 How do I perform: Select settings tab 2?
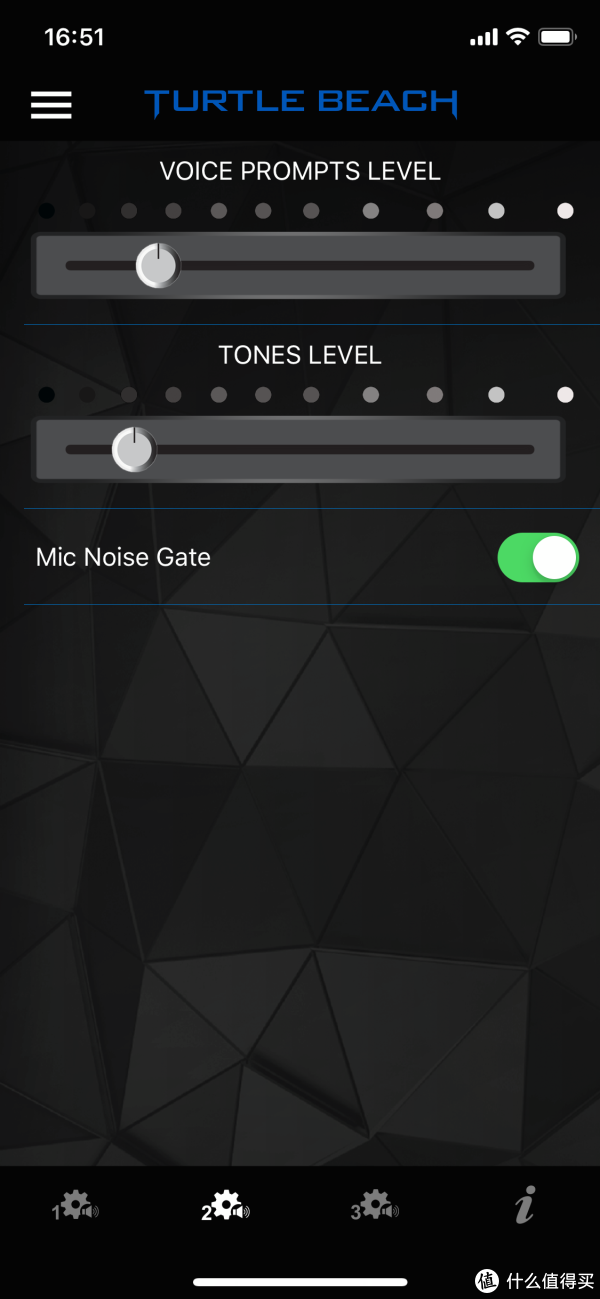(x=226, y=1206)
